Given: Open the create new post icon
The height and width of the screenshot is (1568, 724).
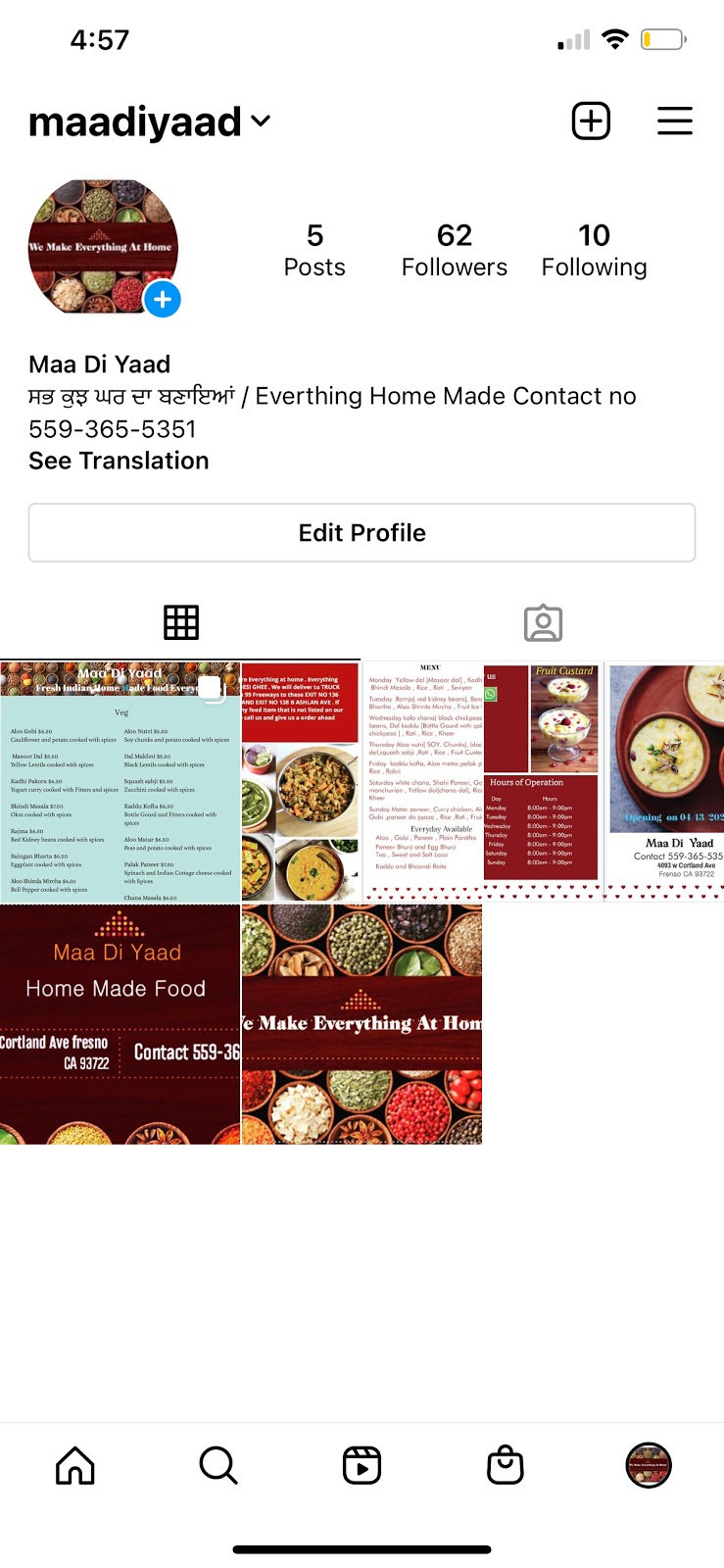Looking at the screenshot, I should (591, 120).
